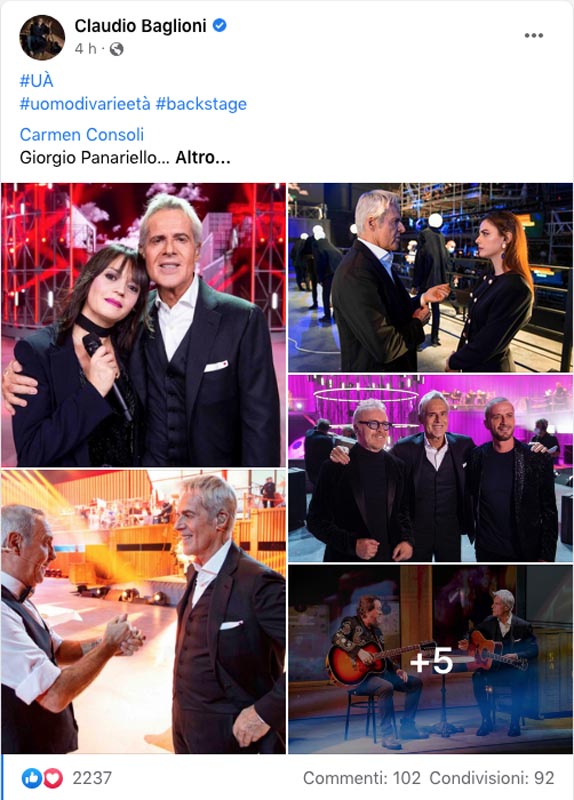View the +5 more photos tile

[x=430, y=659]
